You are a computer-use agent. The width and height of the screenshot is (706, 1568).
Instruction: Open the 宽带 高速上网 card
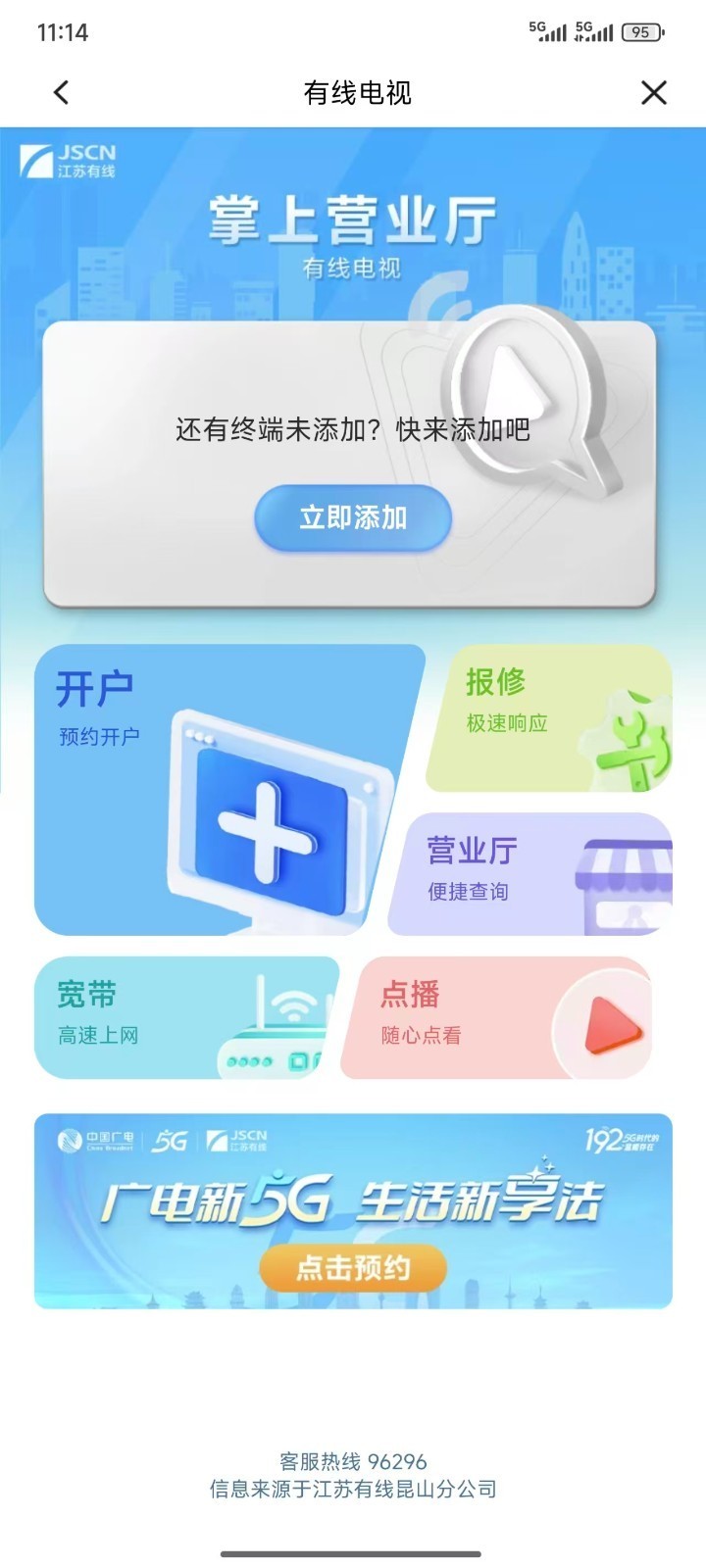186,1017
